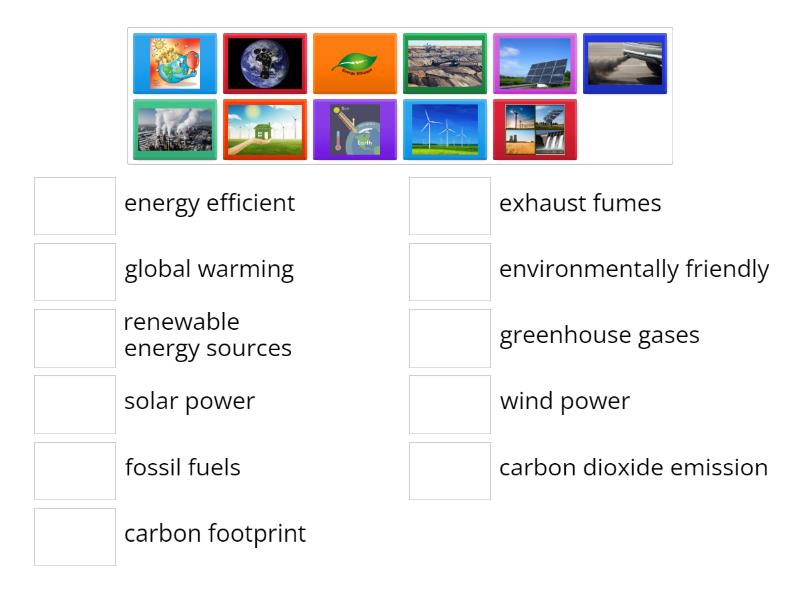The image size is (800, 600).
Task: Tap the box next to solar power
Action: pyautogui.click(x=75, y=404)
